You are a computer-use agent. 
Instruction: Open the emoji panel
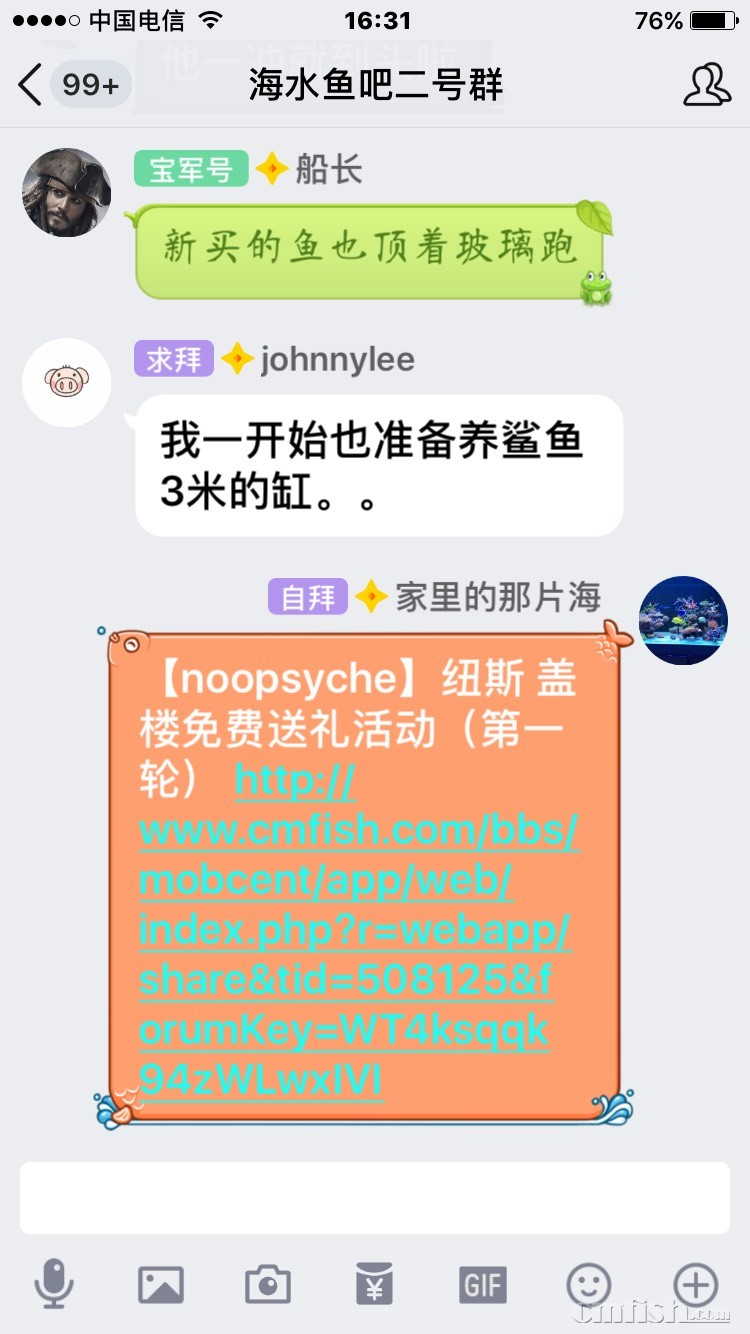tap(589, 1284)
